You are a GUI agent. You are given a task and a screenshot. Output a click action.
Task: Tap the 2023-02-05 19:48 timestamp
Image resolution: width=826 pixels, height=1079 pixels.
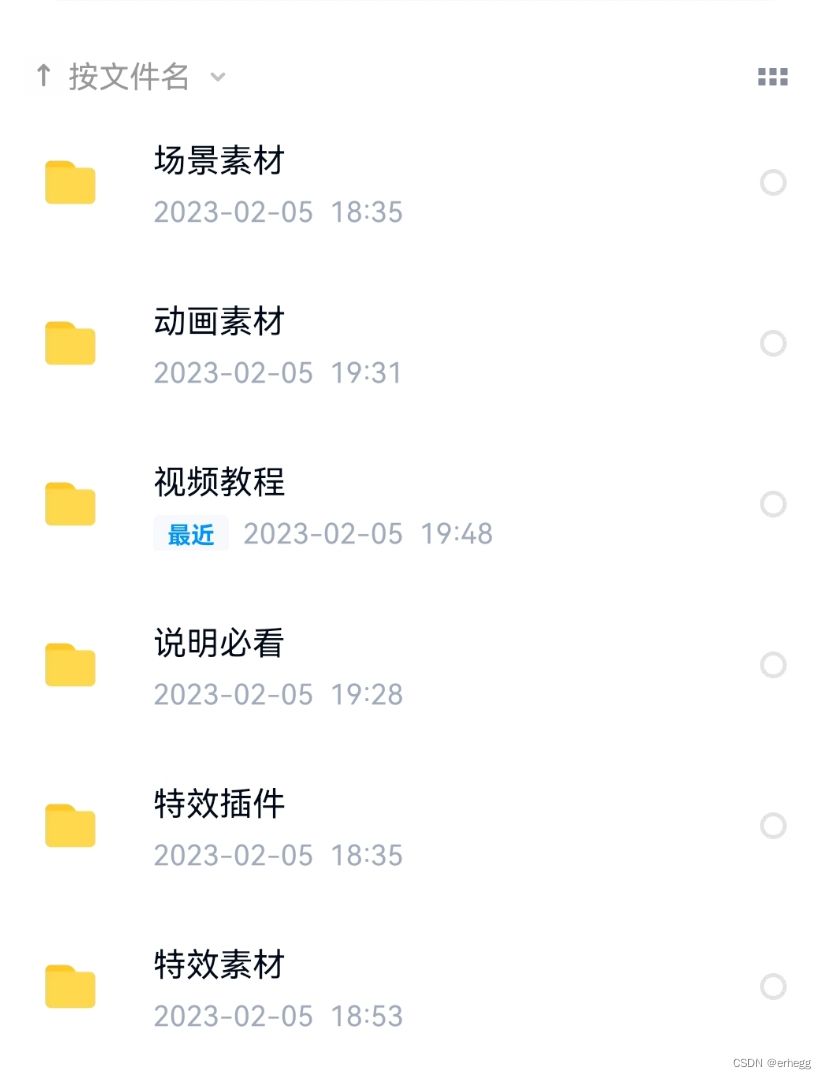click(x=370, y=534)
